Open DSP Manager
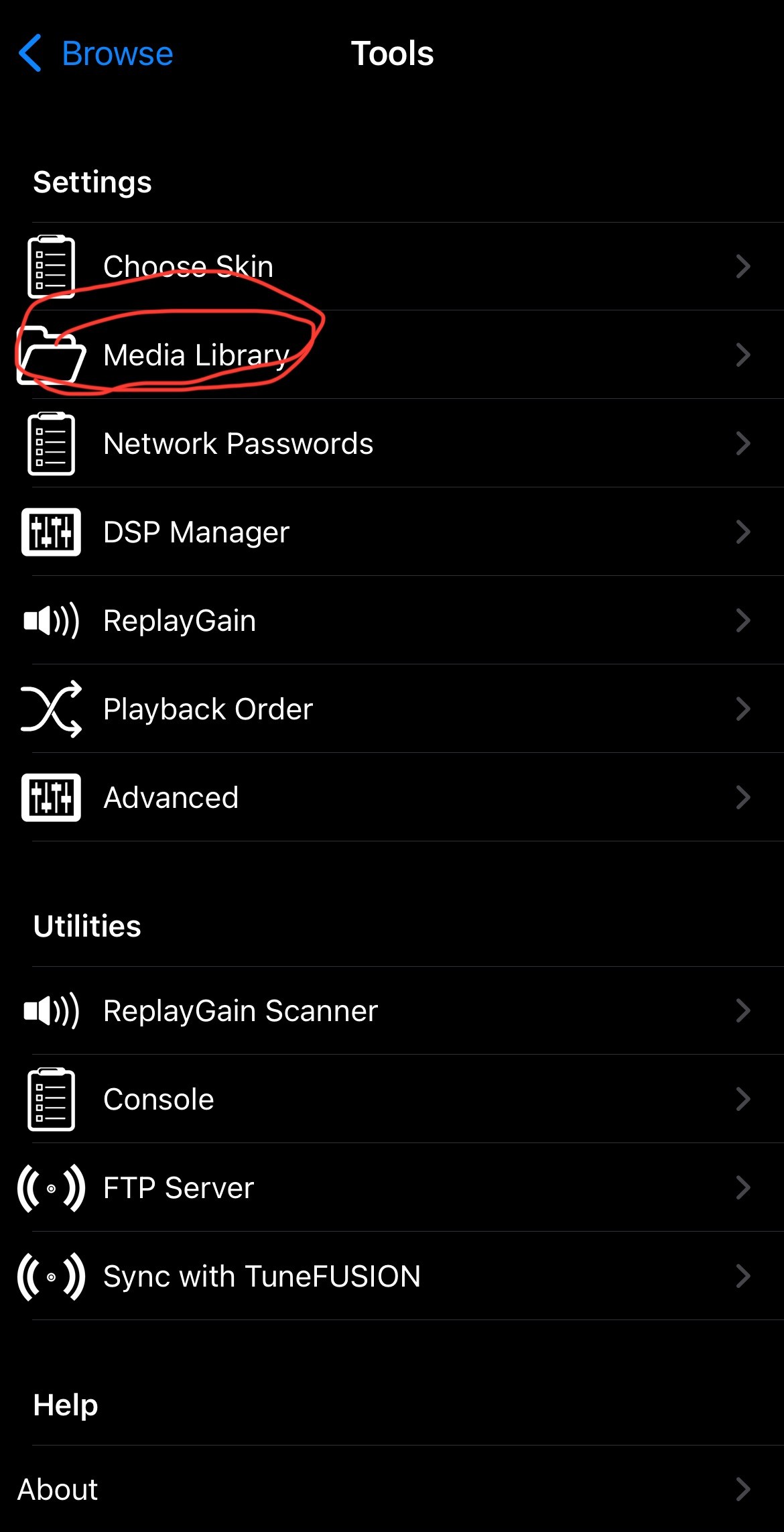Image resolution: width=784 pixels, height=1532 pixels. pyautogui.click(x=196, y=532)
